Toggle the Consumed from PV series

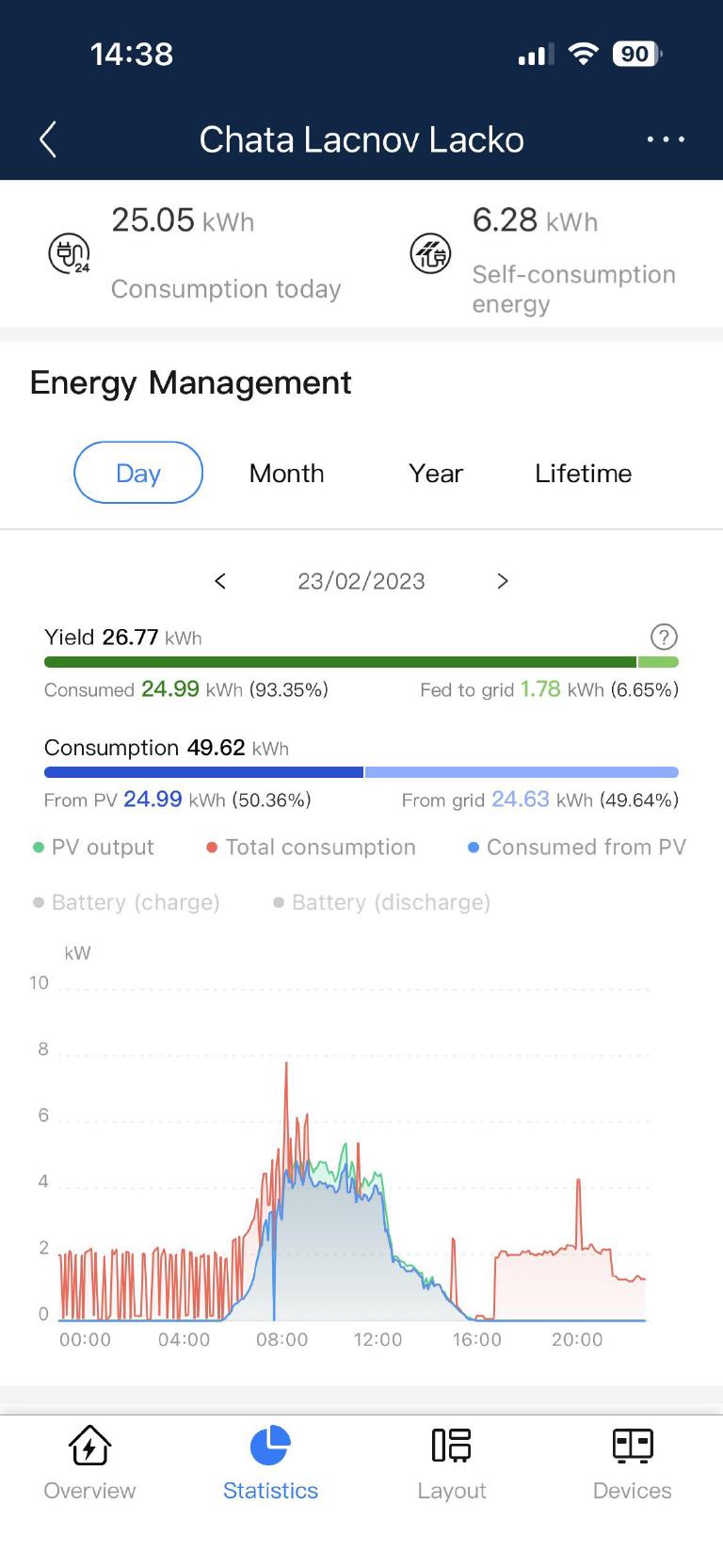577,848
